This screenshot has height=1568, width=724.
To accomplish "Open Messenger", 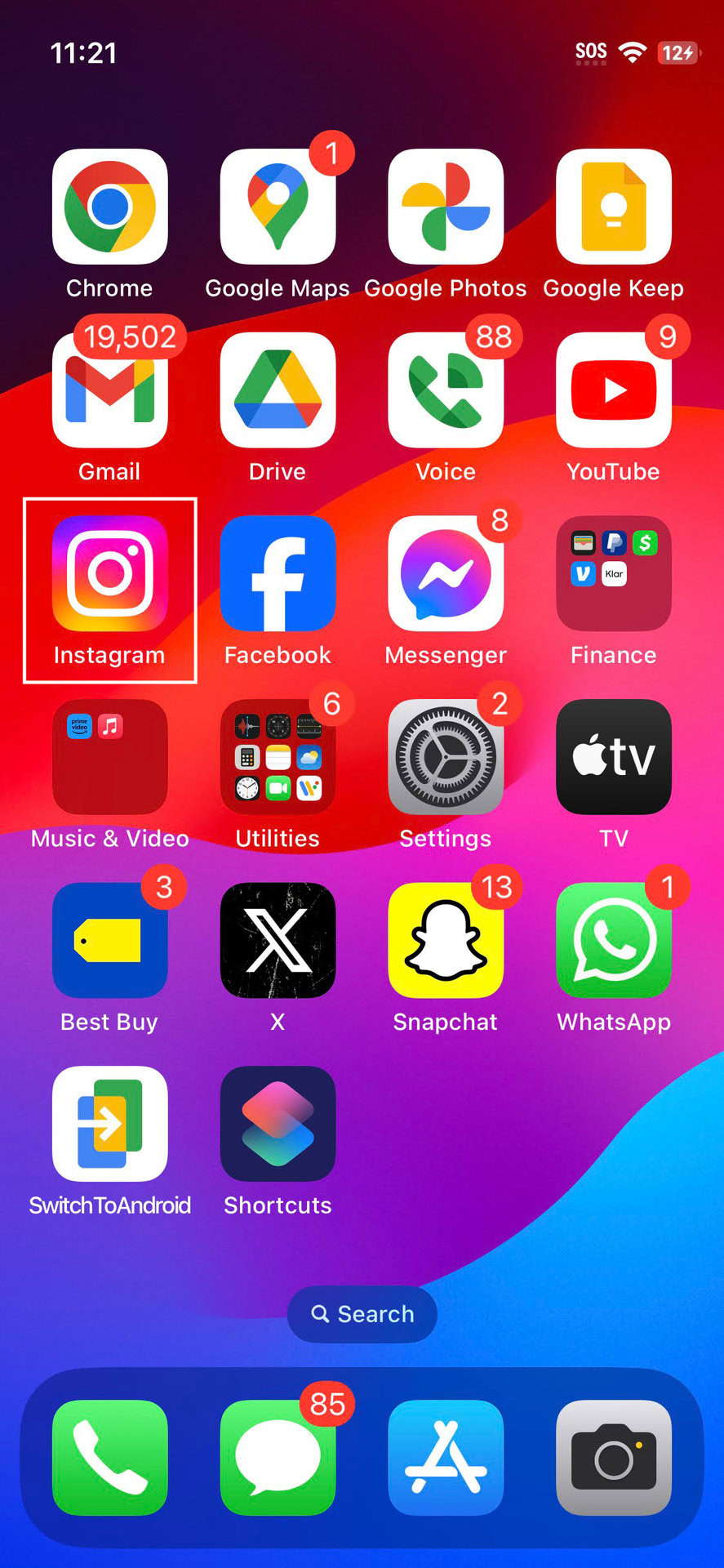I will tap(446, 573).
